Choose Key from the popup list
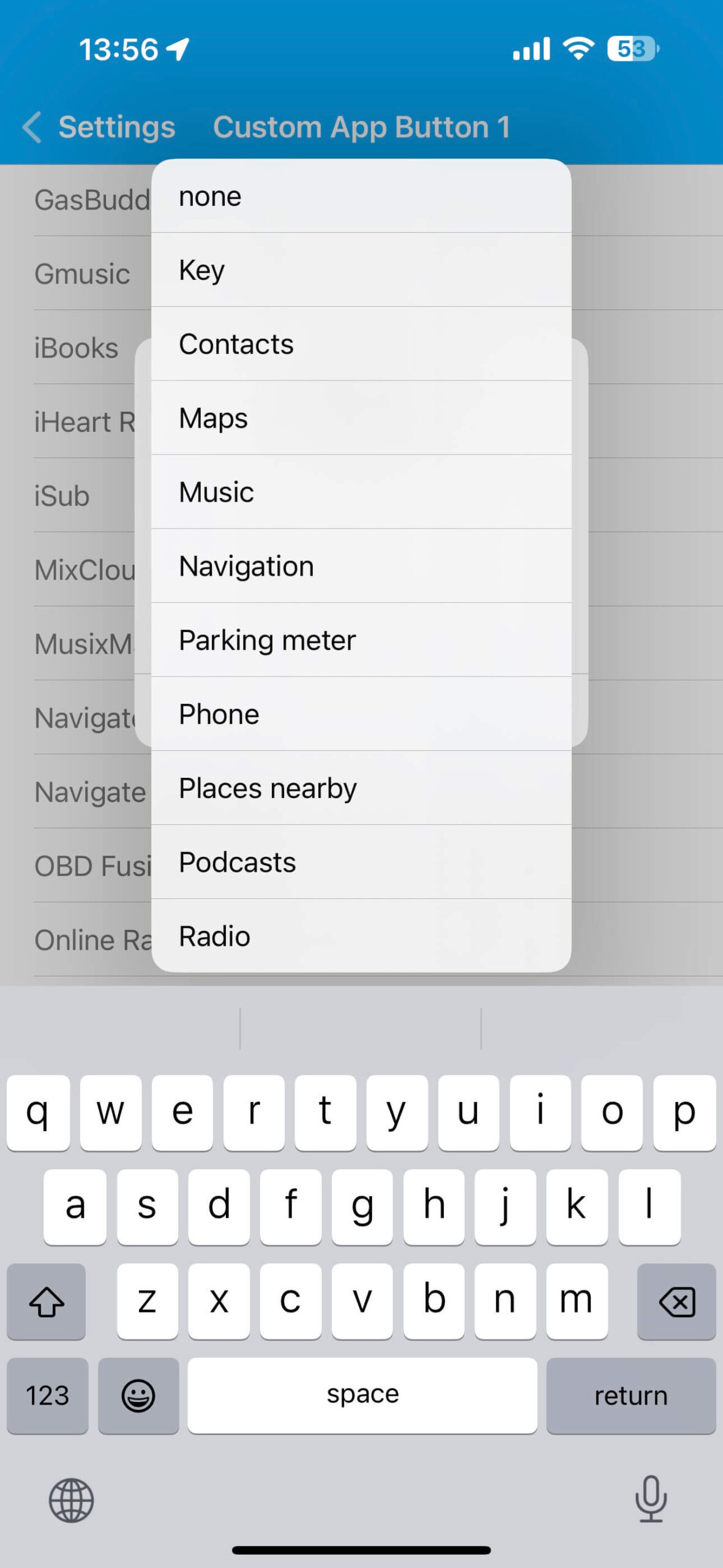The width and height of the screenshot is (723, 1568). [361, 270]
